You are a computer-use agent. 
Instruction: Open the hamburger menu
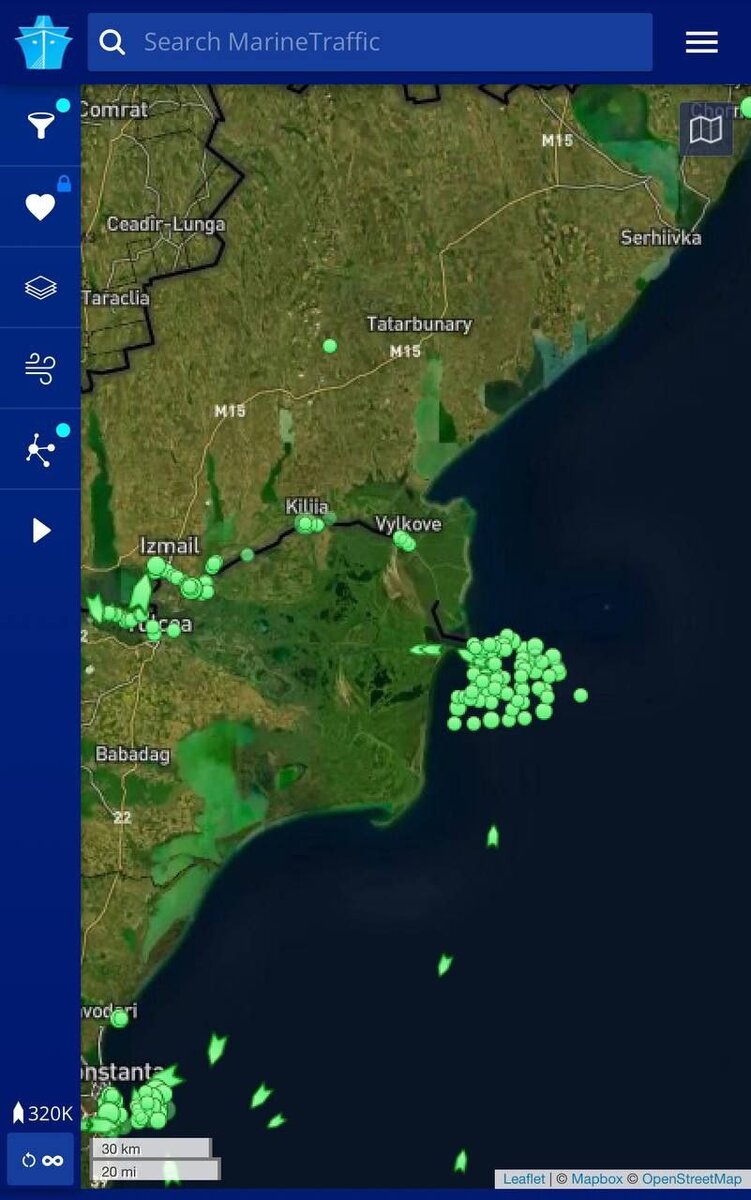tap(701, 42)
